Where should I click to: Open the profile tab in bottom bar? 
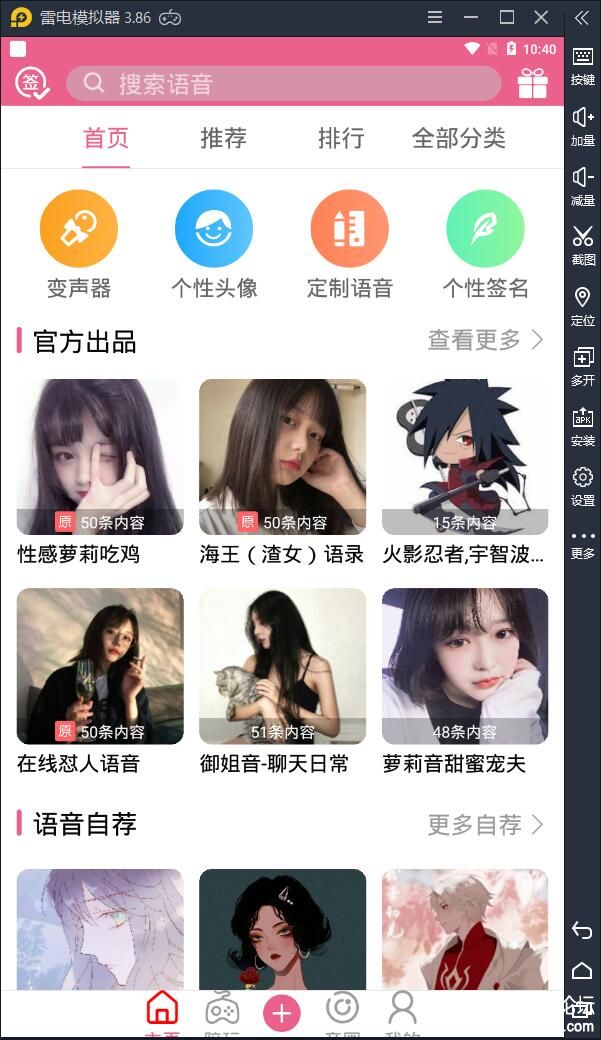(x=402, y=1012)
